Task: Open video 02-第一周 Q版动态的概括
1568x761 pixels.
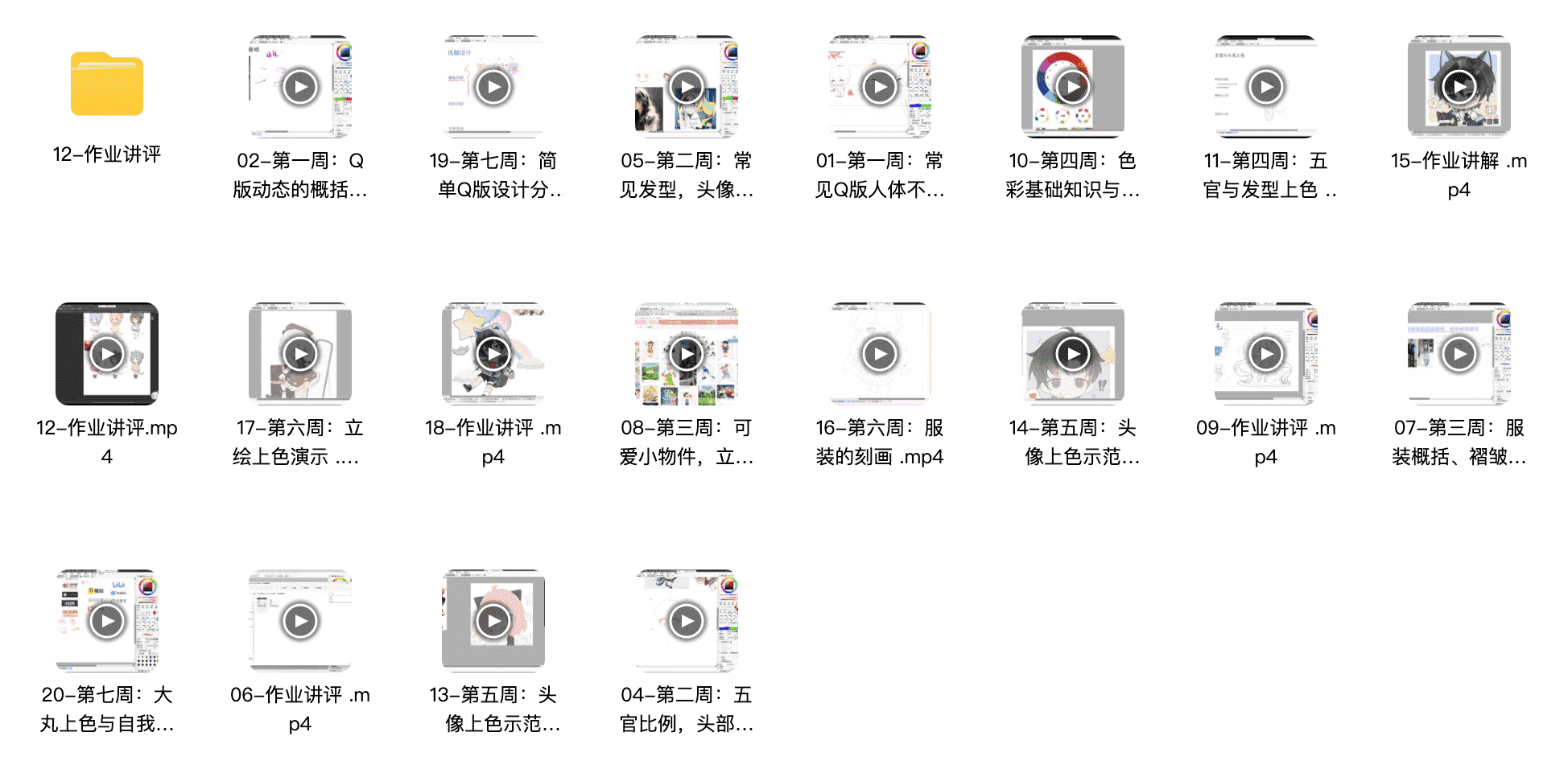Action: tap(300, 87)
